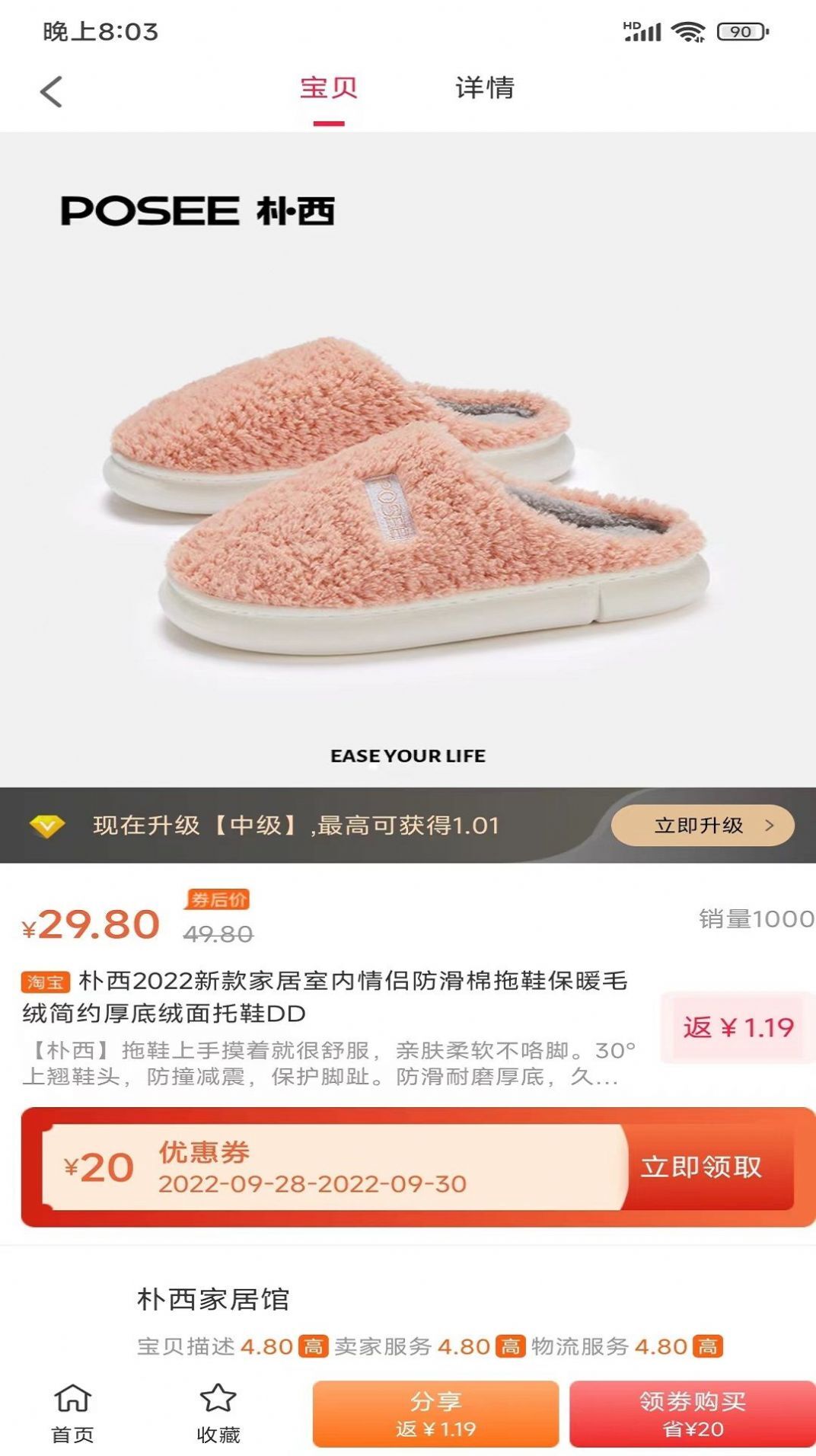The height and width of the screenshot is (1456, 816).
Task: Share the product with 分享 返￥1.19
Action: coord(435,1413)
